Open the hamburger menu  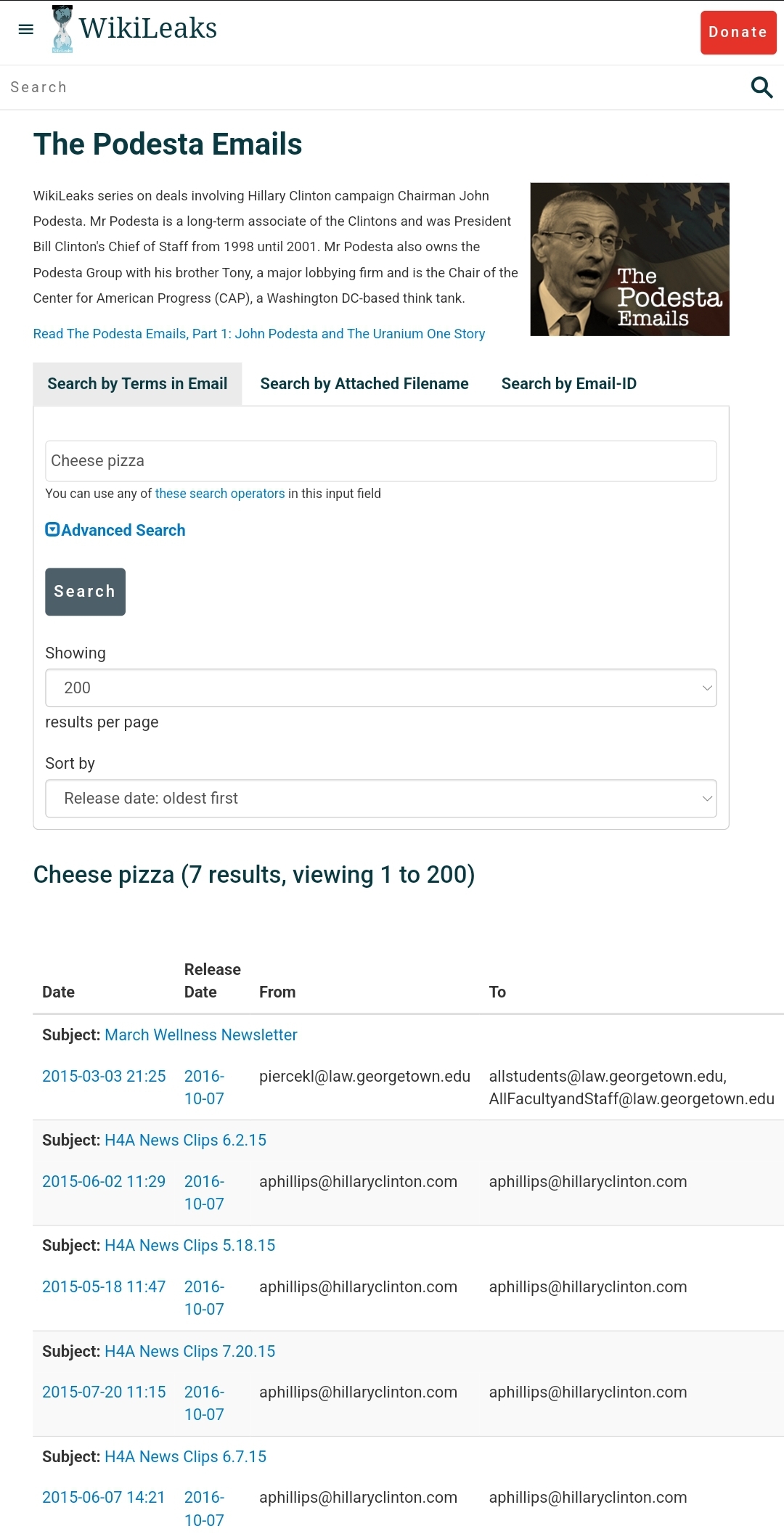pos(26,29)
